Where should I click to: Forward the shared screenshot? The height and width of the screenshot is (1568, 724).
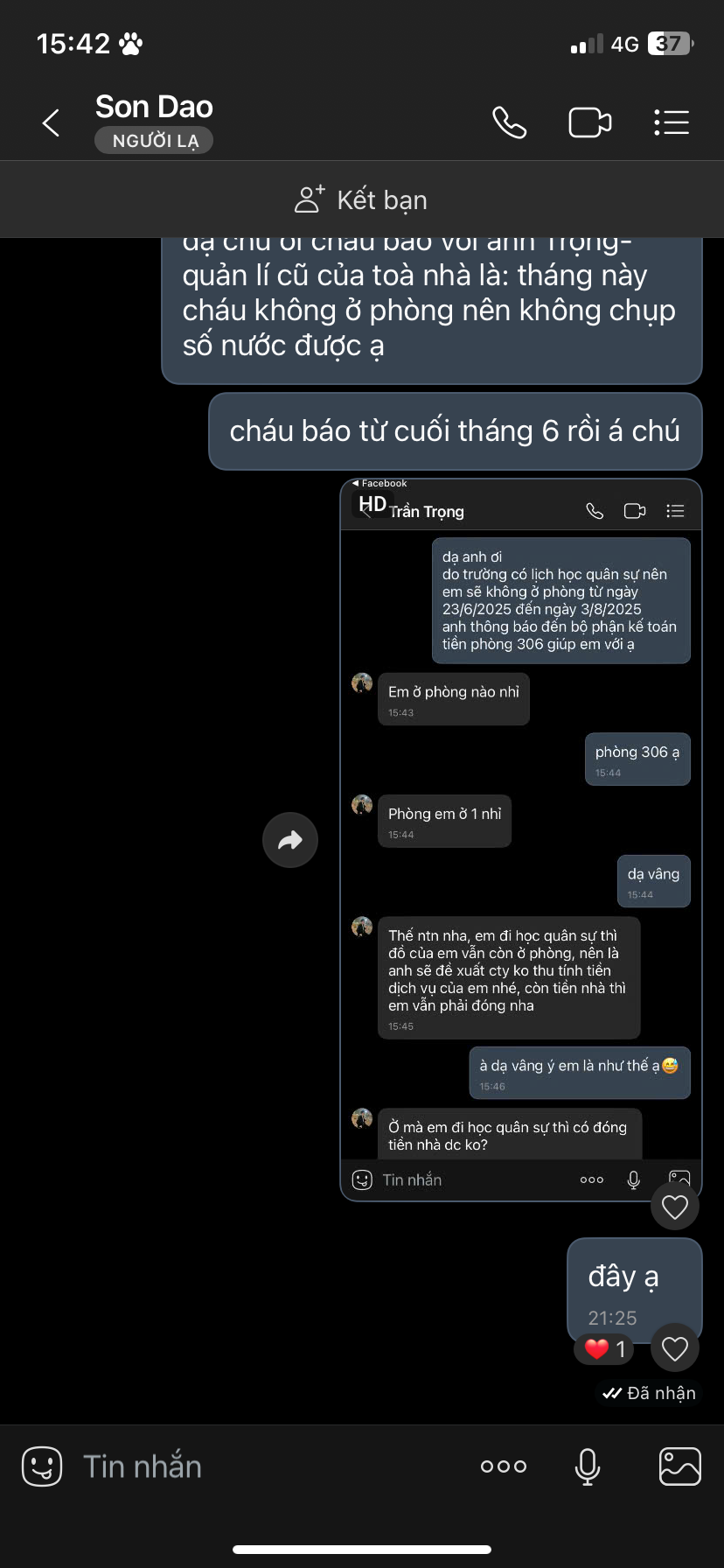tap(290, 840)
